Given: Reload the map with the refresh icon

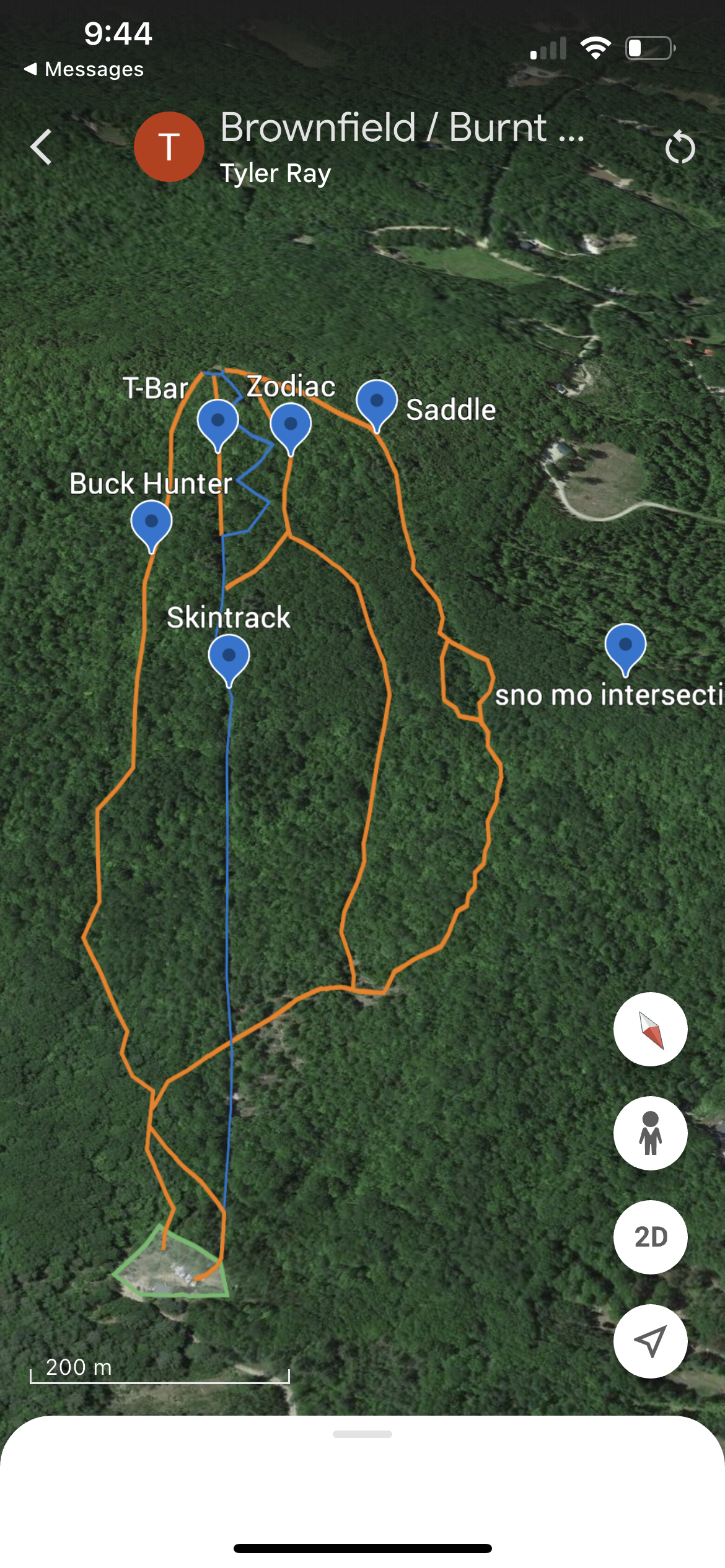Looking at the screenshot, I should pyautogui.click(x=680, y=147).
